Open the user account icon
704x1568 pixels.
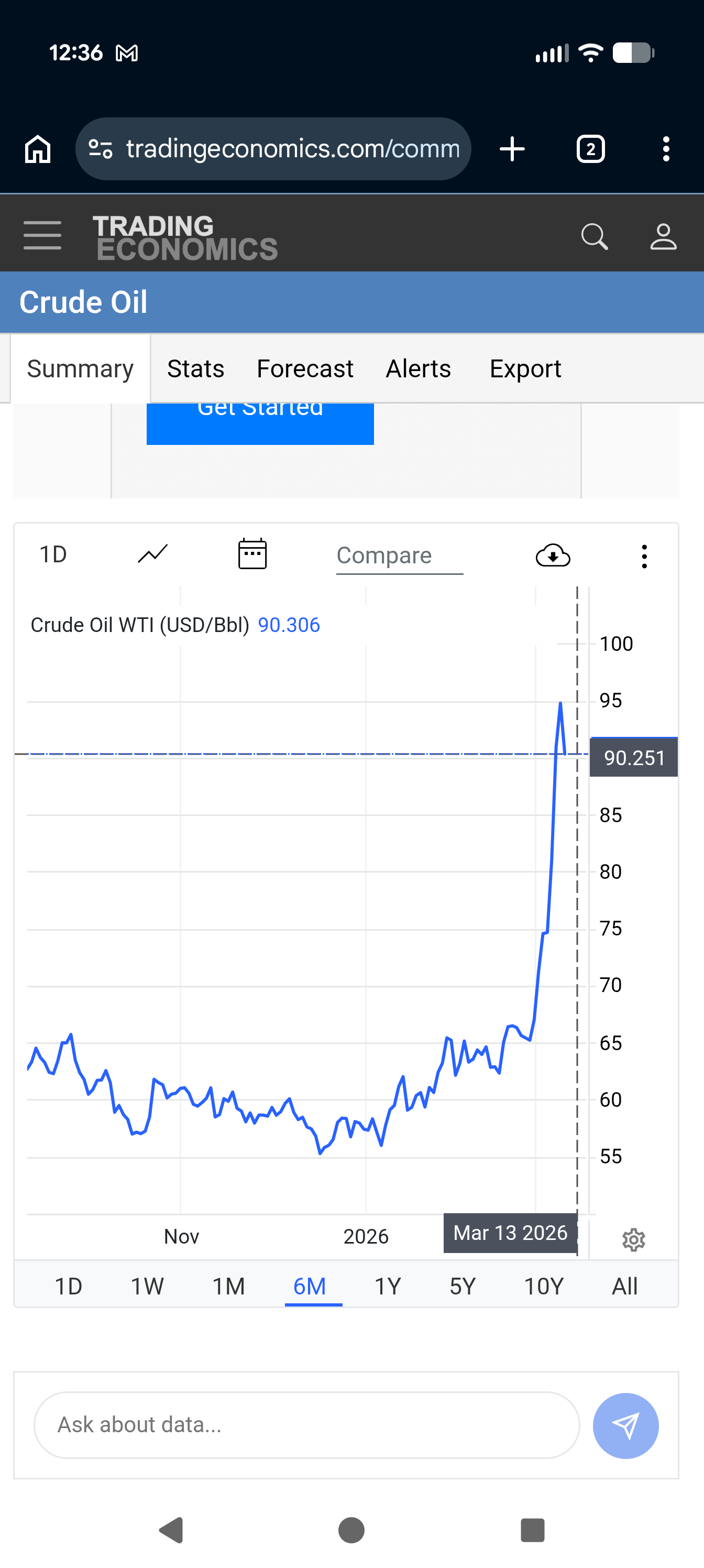663,236
